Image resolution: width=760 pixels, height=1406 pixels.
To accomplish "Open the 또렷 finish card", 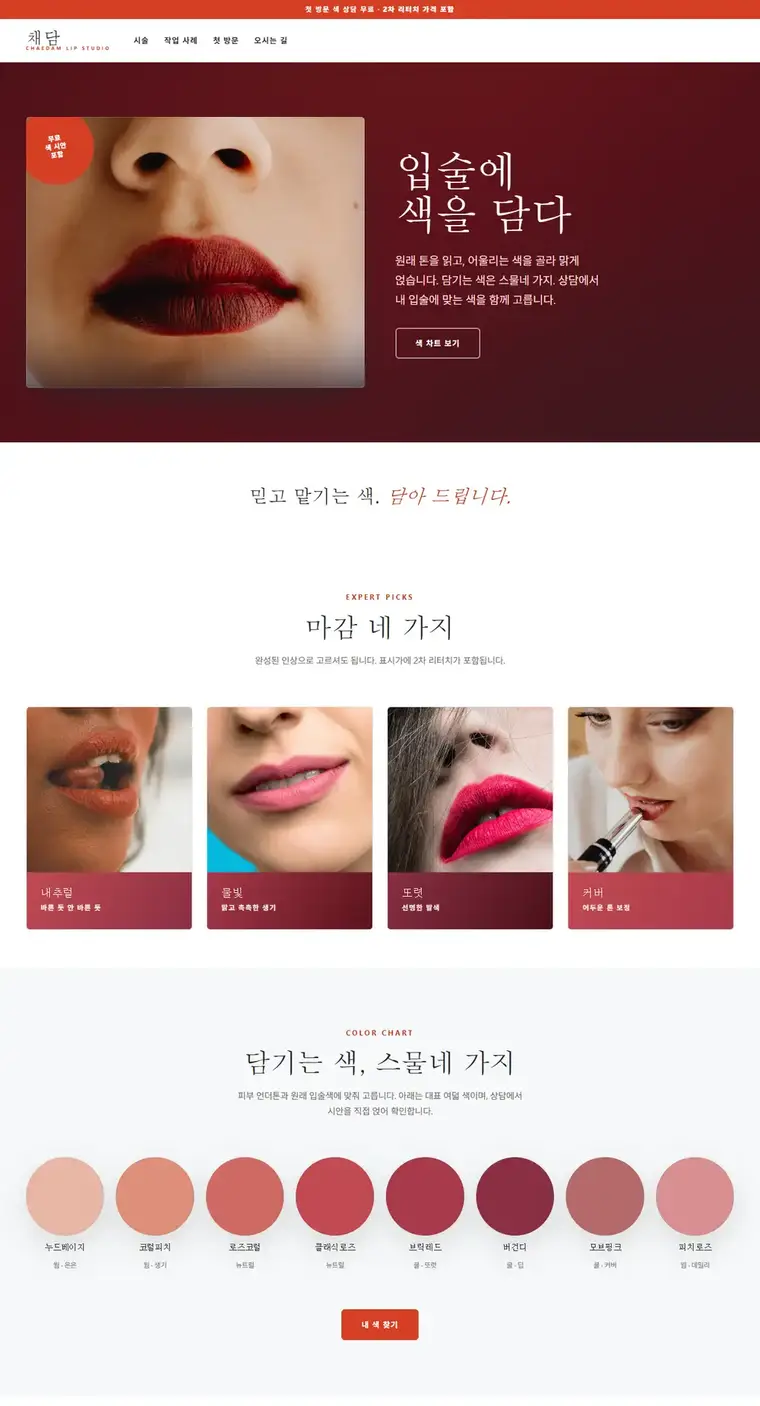I will coord(470,818).
